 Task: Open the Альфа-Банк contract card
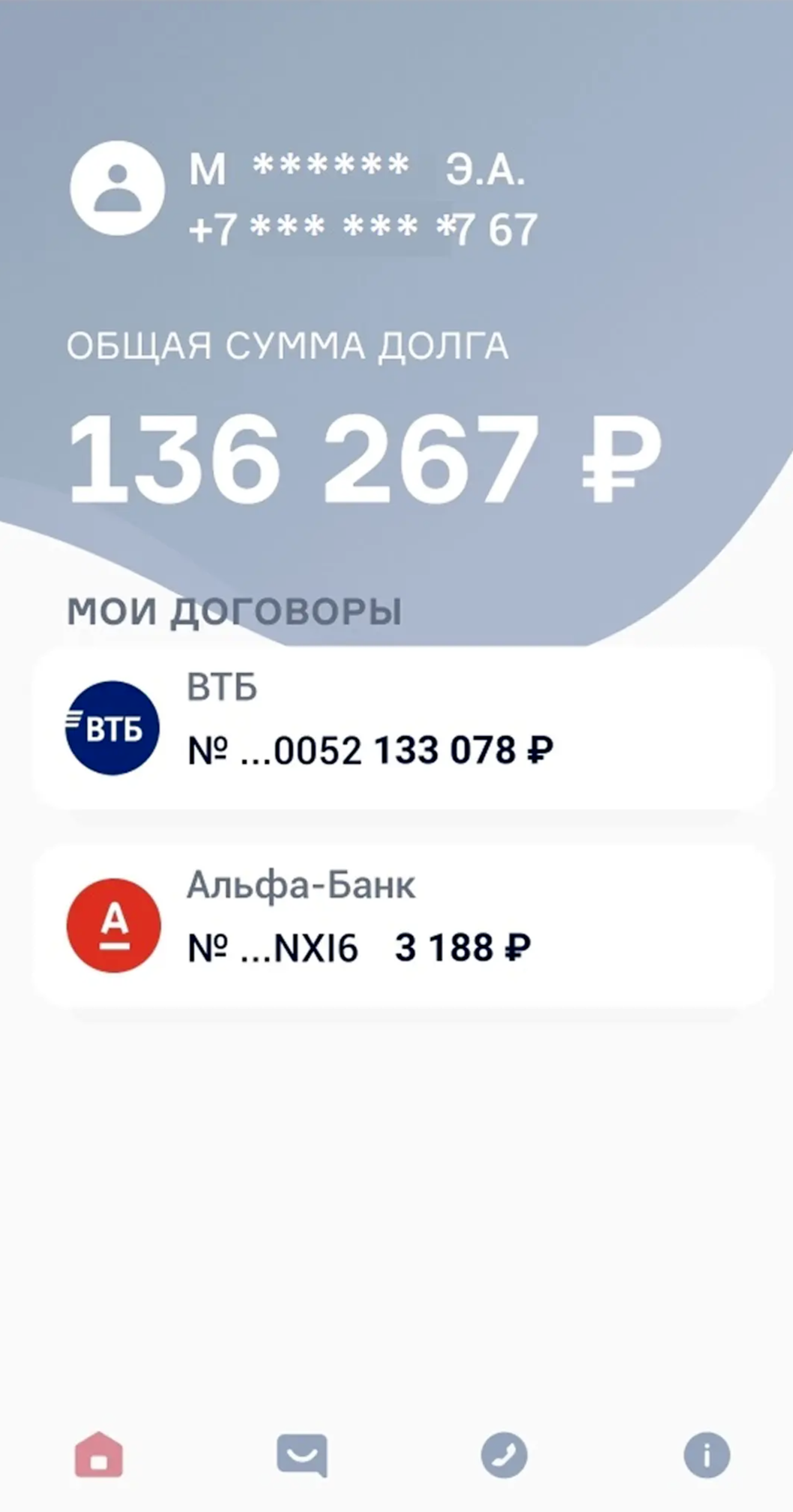[403, 925]
